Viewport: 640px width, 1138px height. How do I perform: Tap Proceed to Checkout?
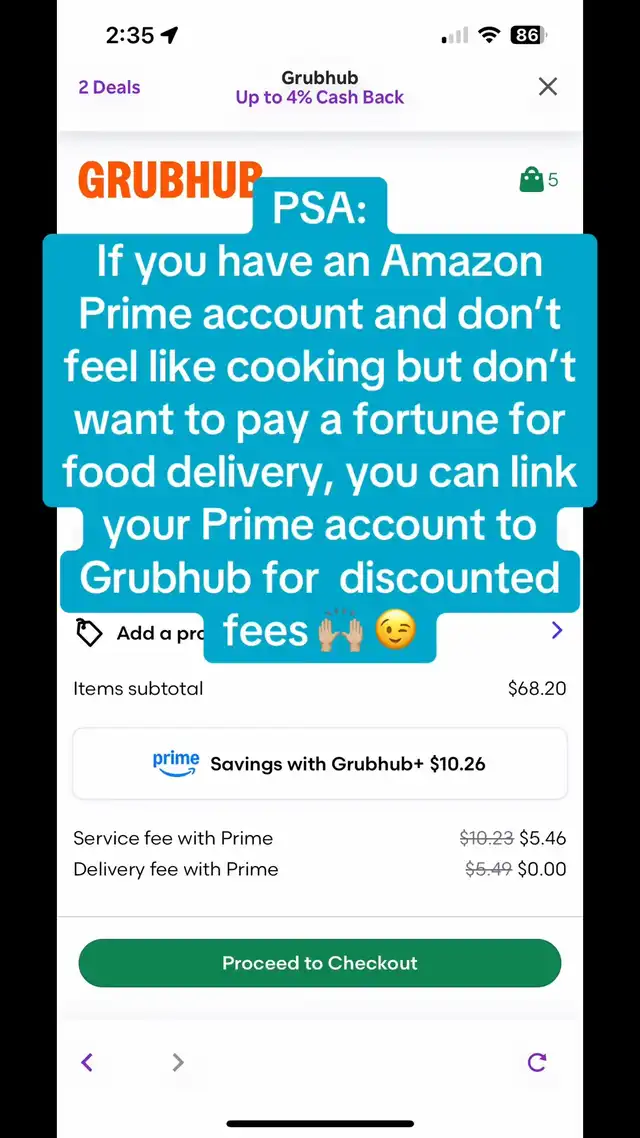[319, 963]
